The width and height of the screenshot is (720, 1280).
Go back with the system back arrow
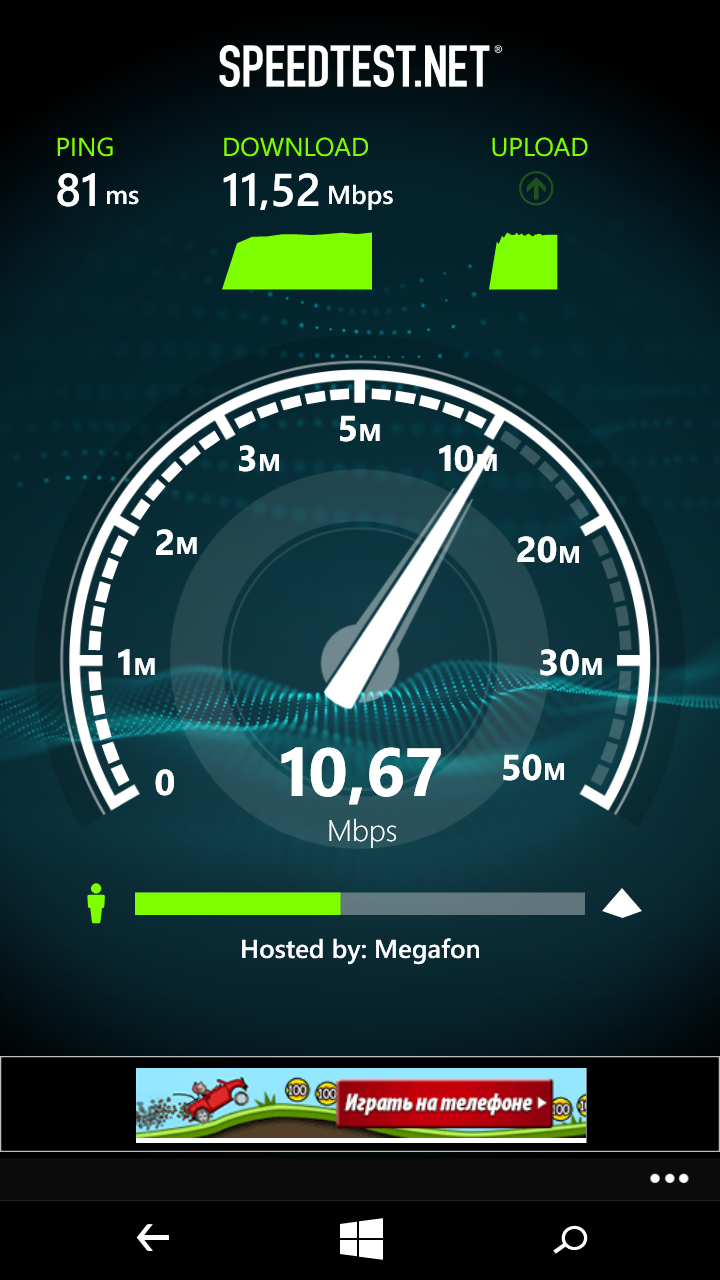153,1239
